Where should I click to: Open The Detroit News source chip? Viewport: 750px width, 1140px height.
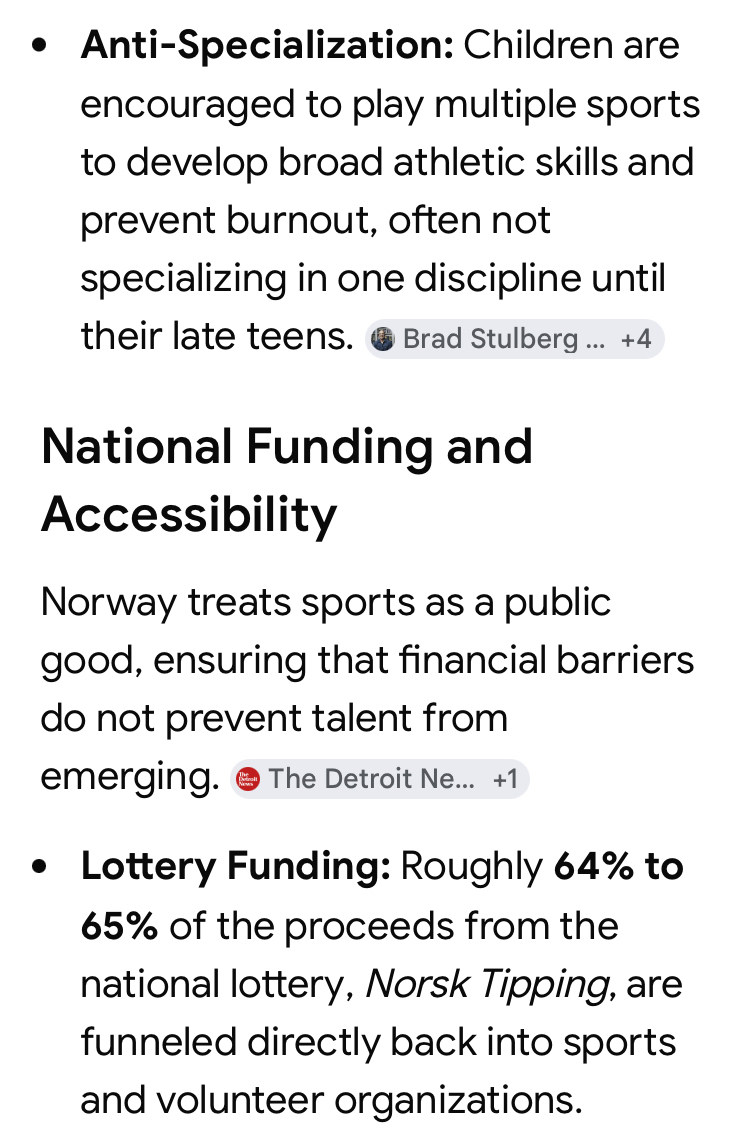(x=379, y=779)
